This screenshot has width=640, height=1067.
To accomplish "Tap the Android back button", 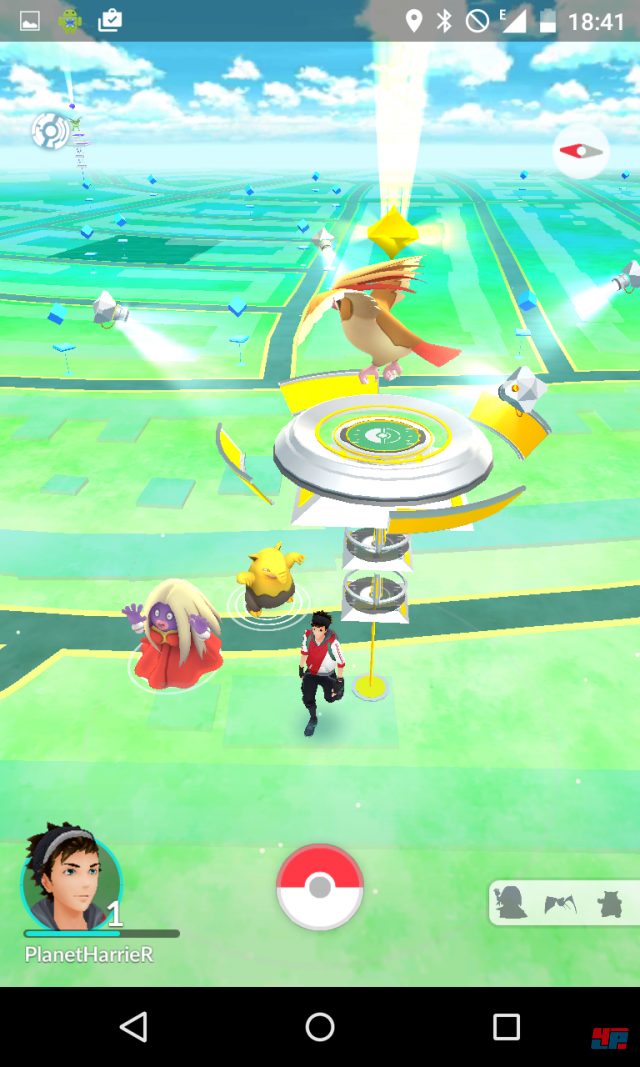I will pos(133,1027).
